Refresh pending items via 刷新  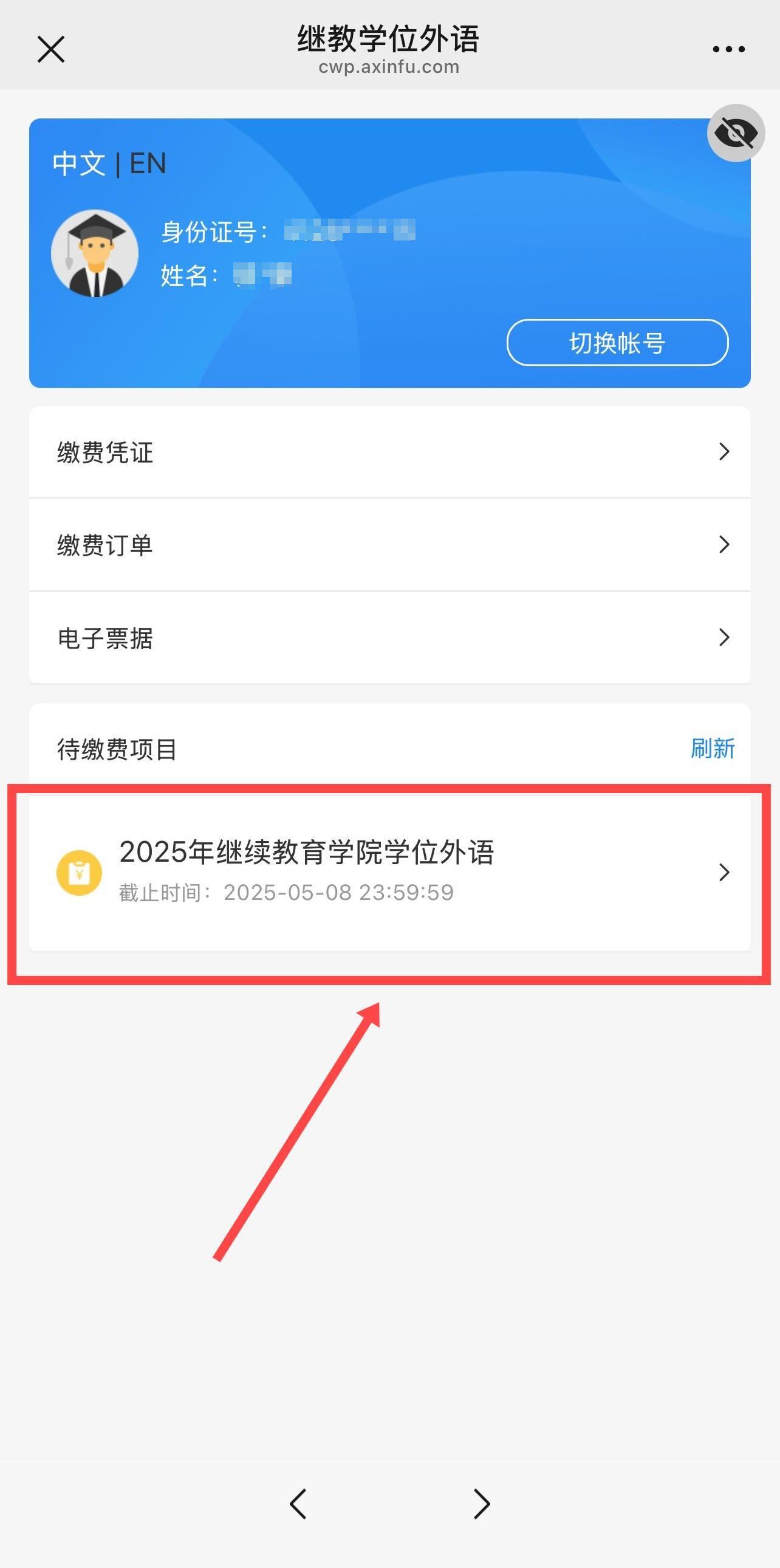[x=712, y=749]
